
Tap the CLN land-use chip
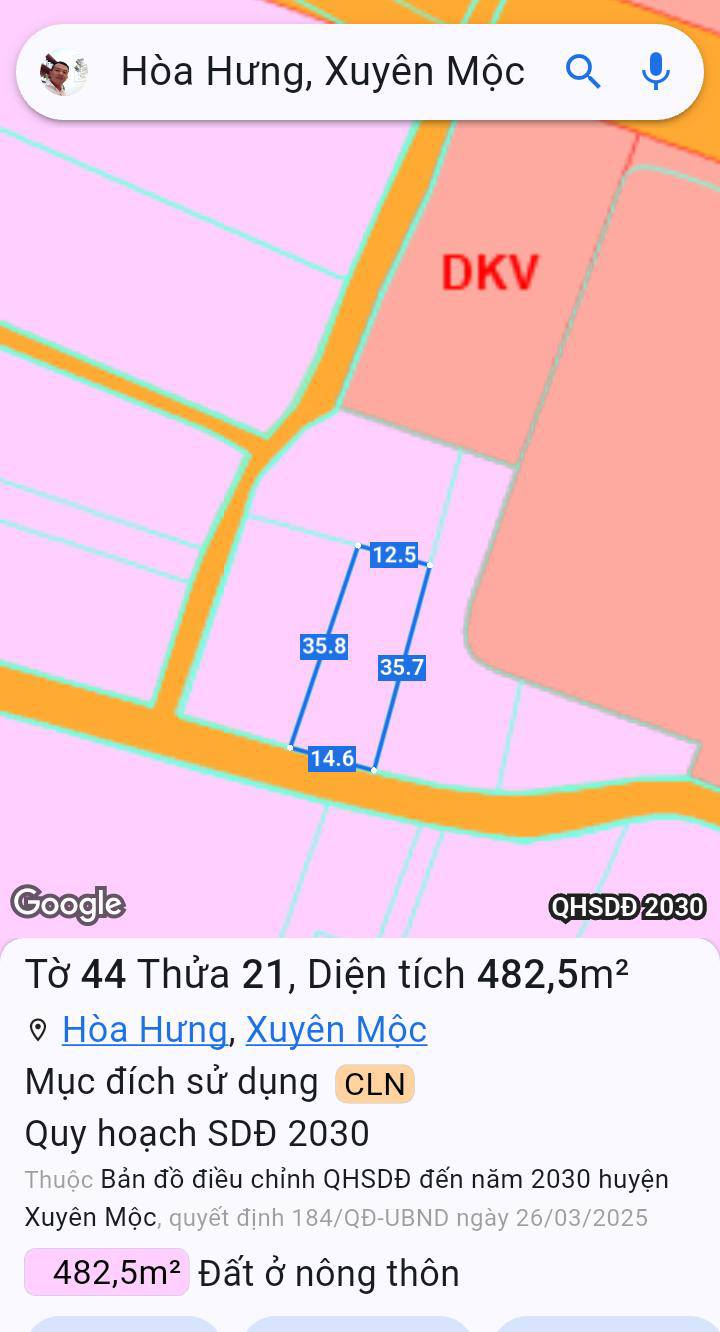click(x=375, y=1084)
